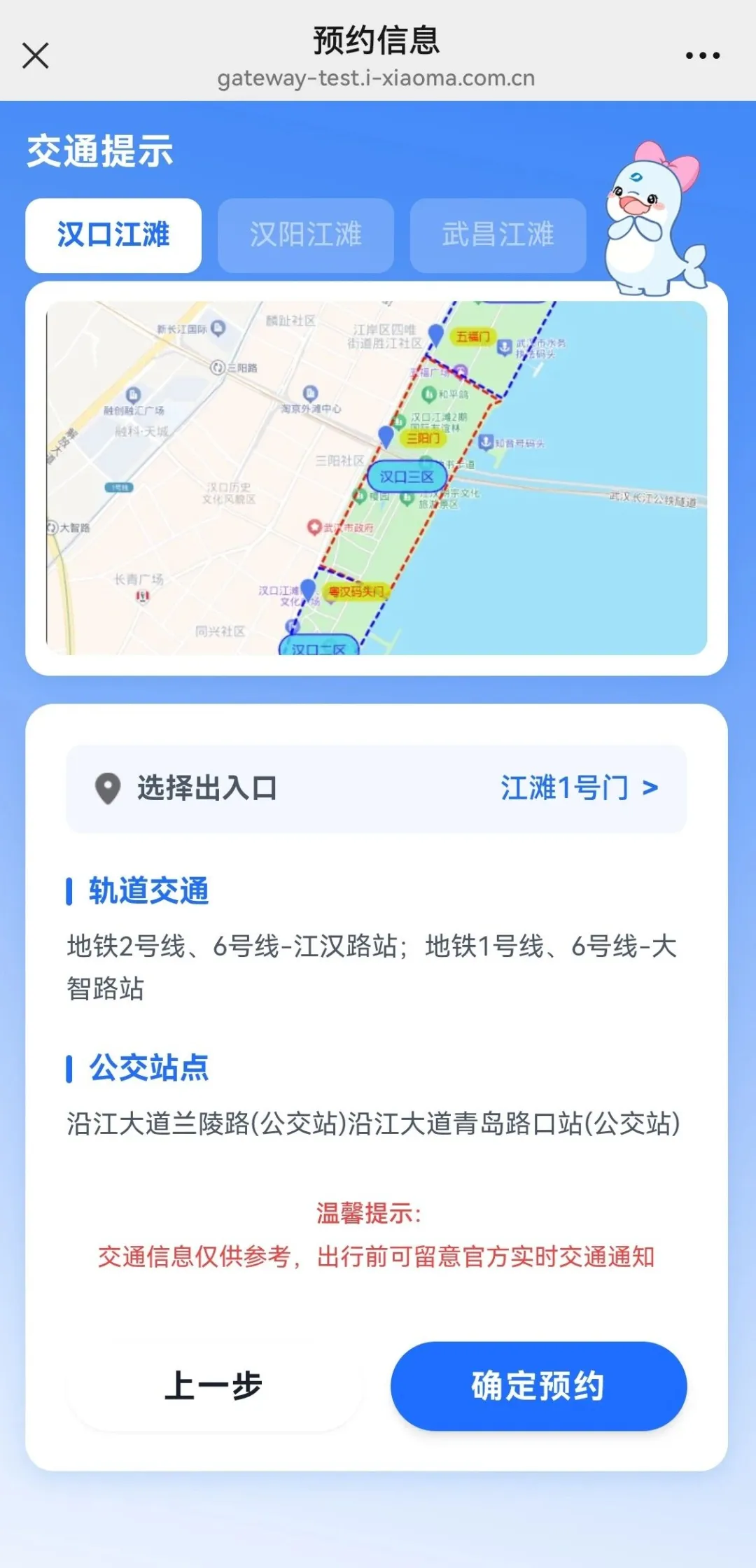Switch to the 汉阳江滩 tab

(306, 235)
